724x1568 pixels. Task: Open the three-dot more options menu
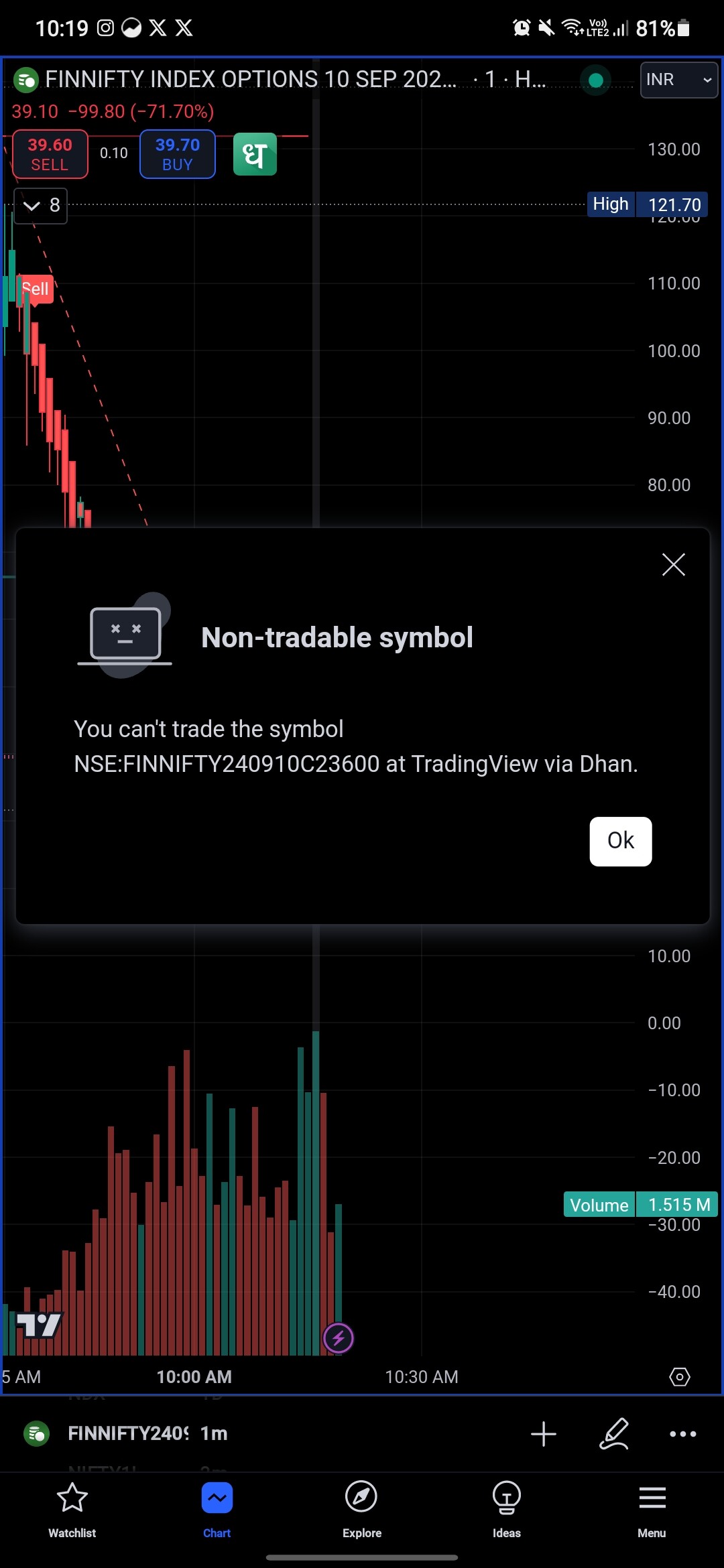coord(683,1434)
